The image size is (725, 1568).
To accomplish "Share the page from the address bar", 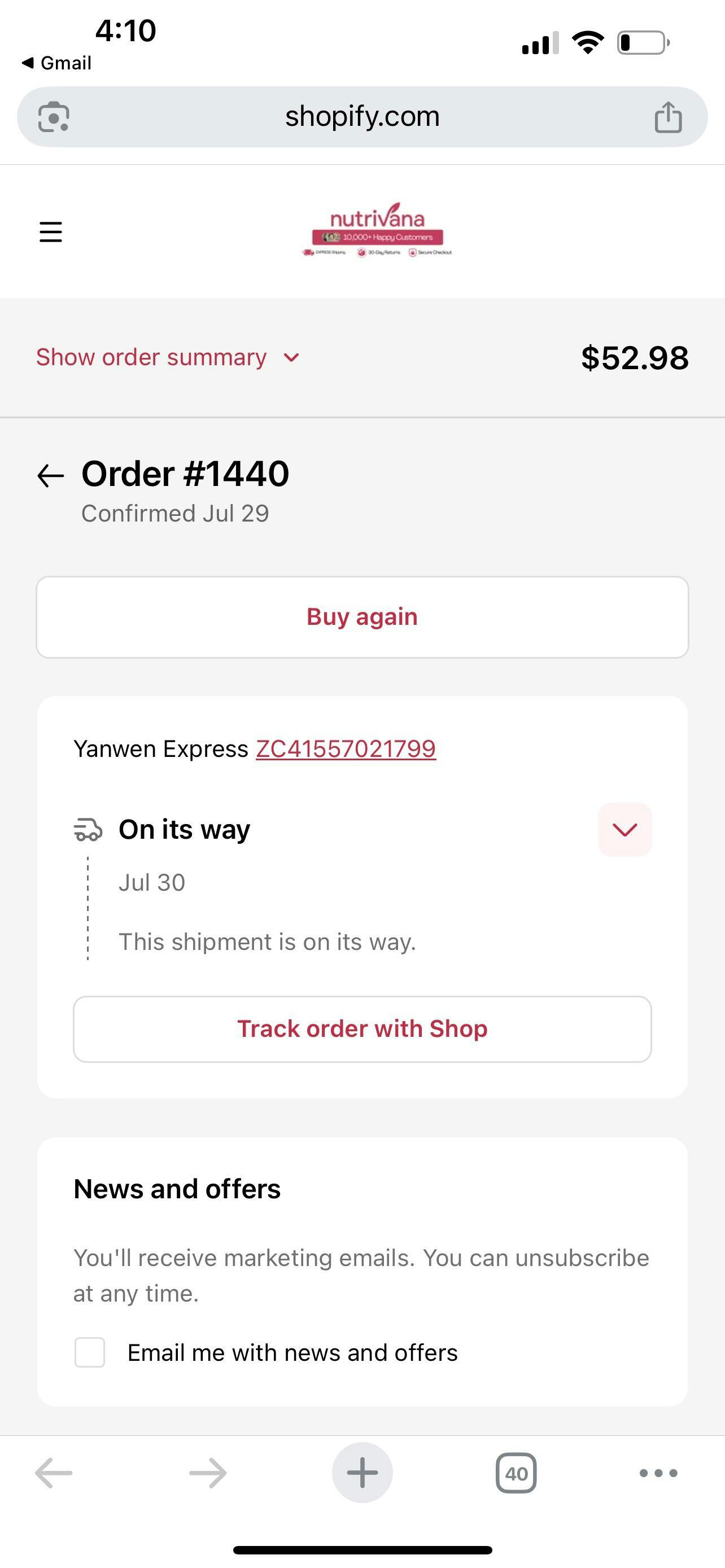I will coord(668,116).
